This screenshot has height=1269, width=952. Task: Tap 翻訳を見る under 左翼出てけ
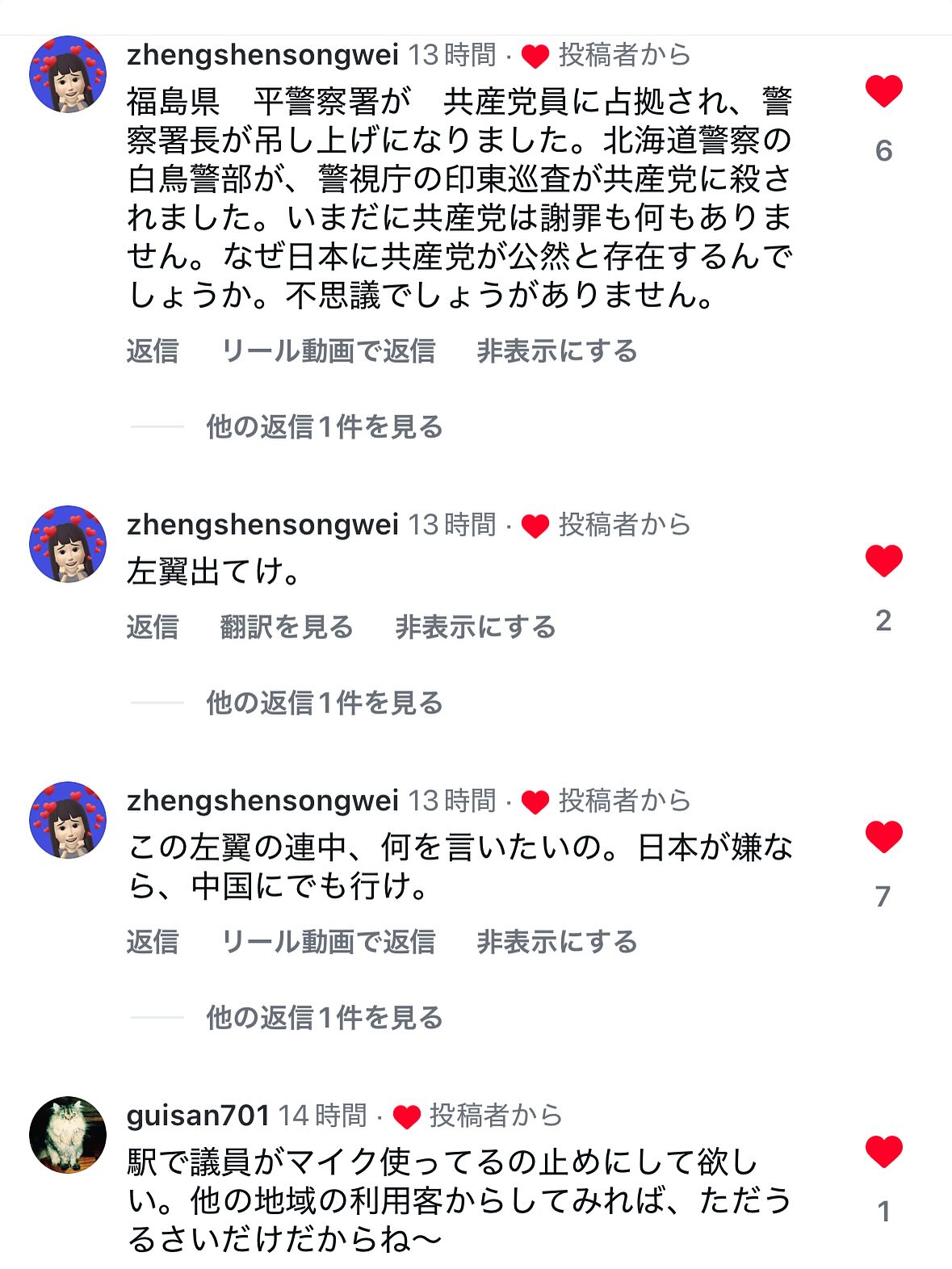pos(287,627)
